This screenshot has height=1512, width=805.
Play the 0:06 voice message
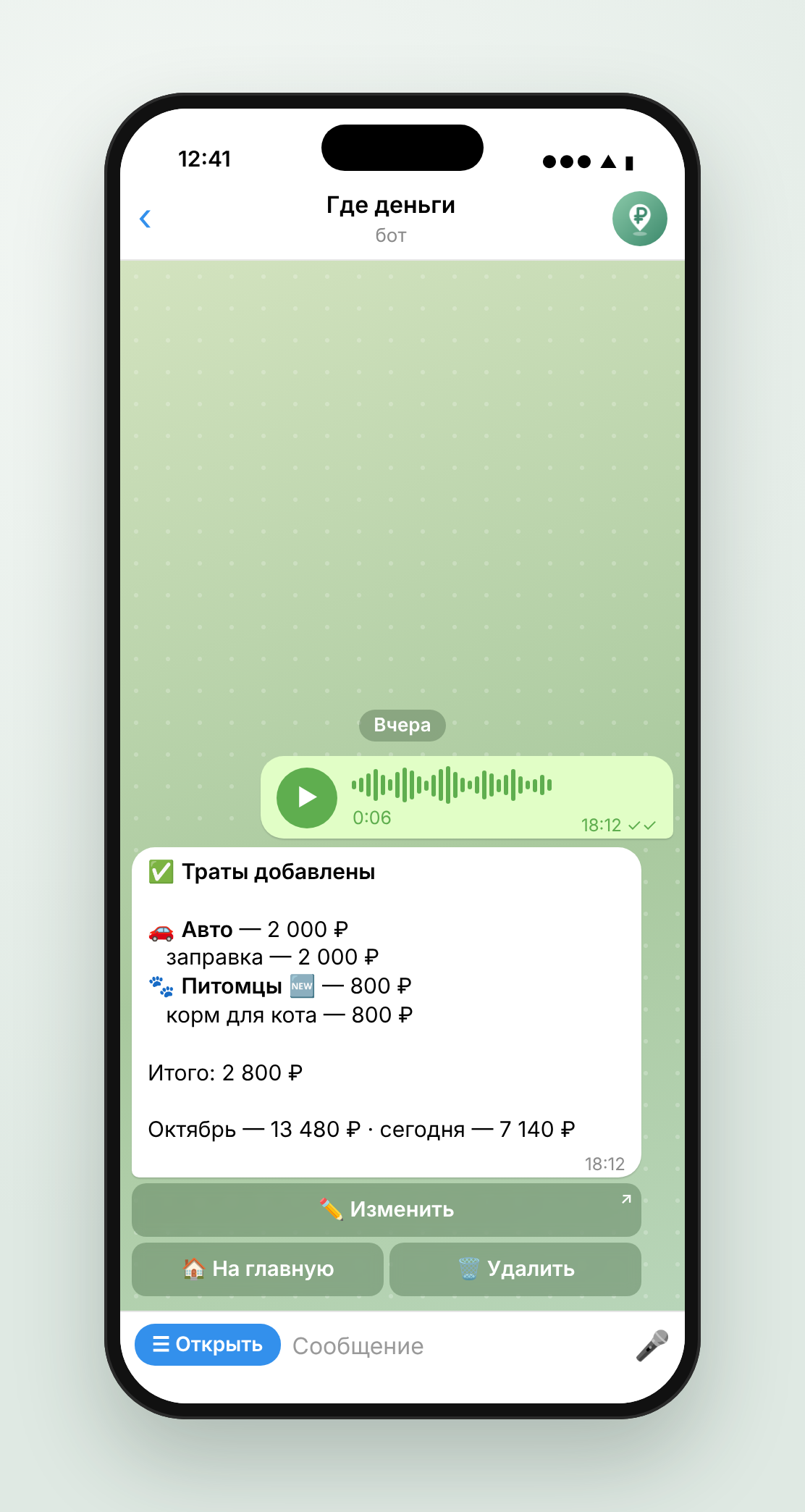point(307,797)
